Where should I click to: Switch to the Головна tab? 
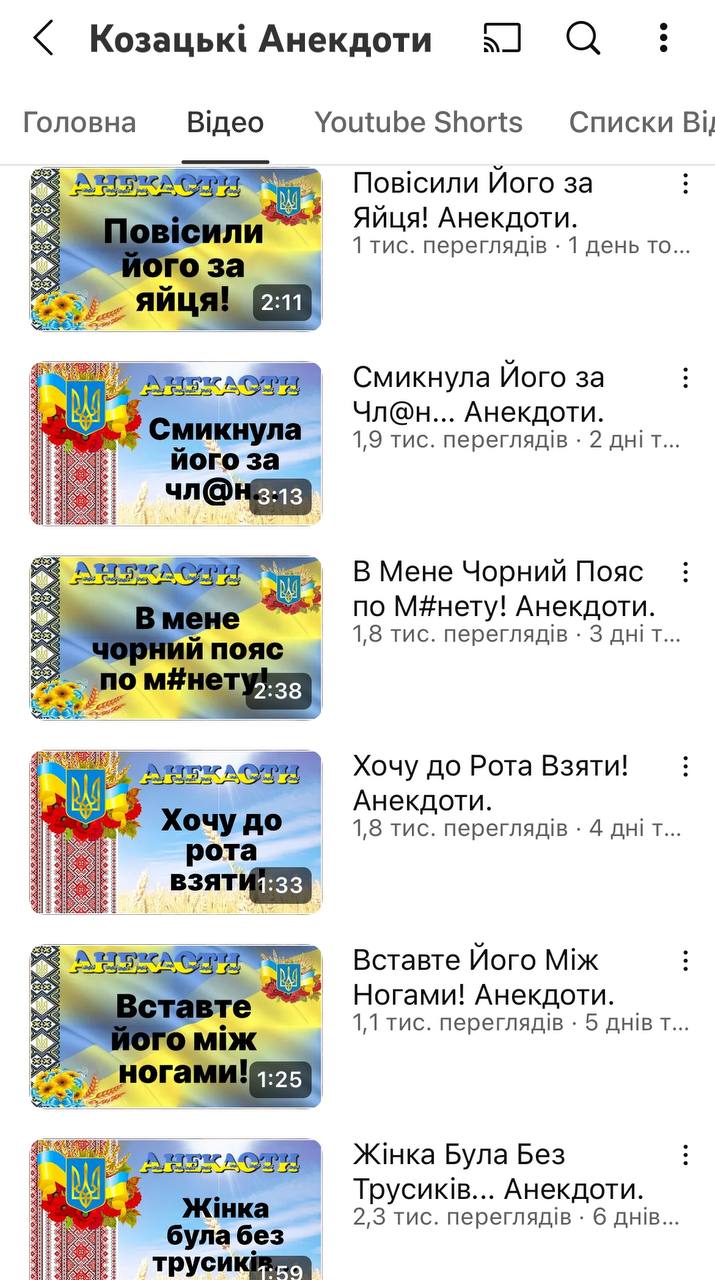[79, 122]
